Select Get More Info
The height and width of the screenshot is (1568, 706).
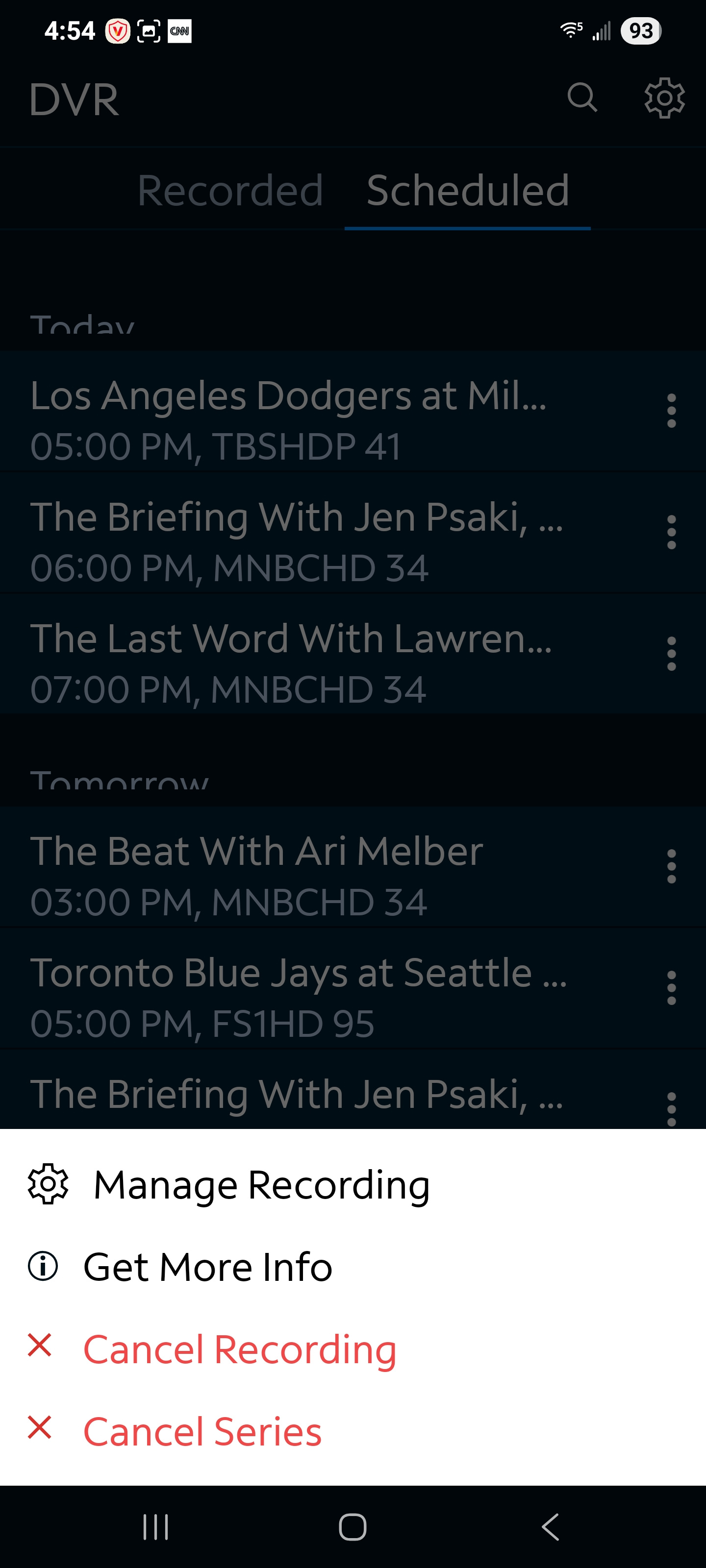point(207,1267)
